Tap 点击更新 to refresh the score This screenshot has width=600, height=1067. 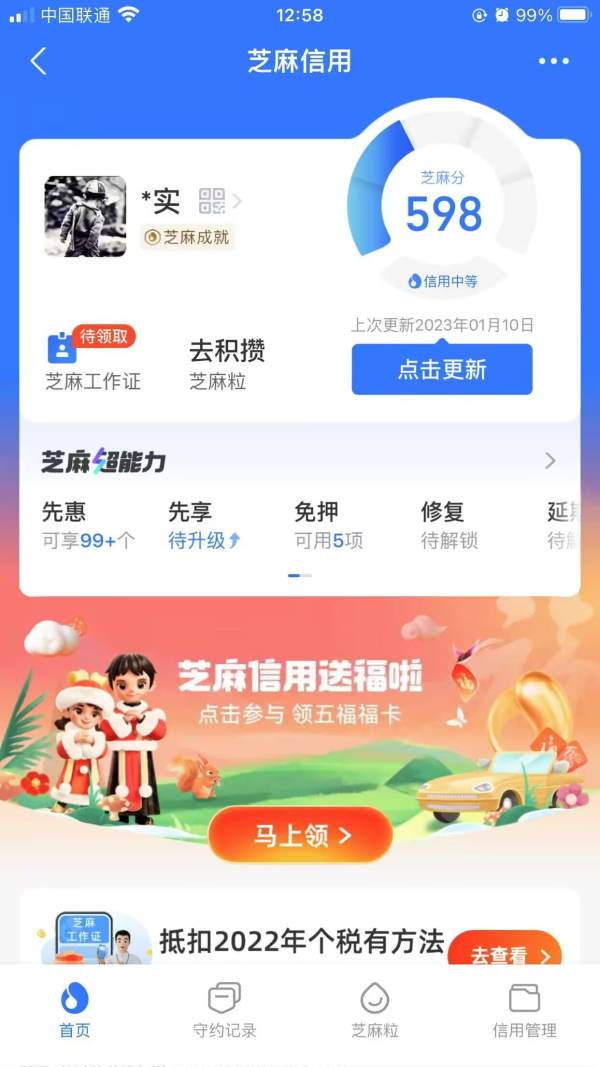(442, 370)
